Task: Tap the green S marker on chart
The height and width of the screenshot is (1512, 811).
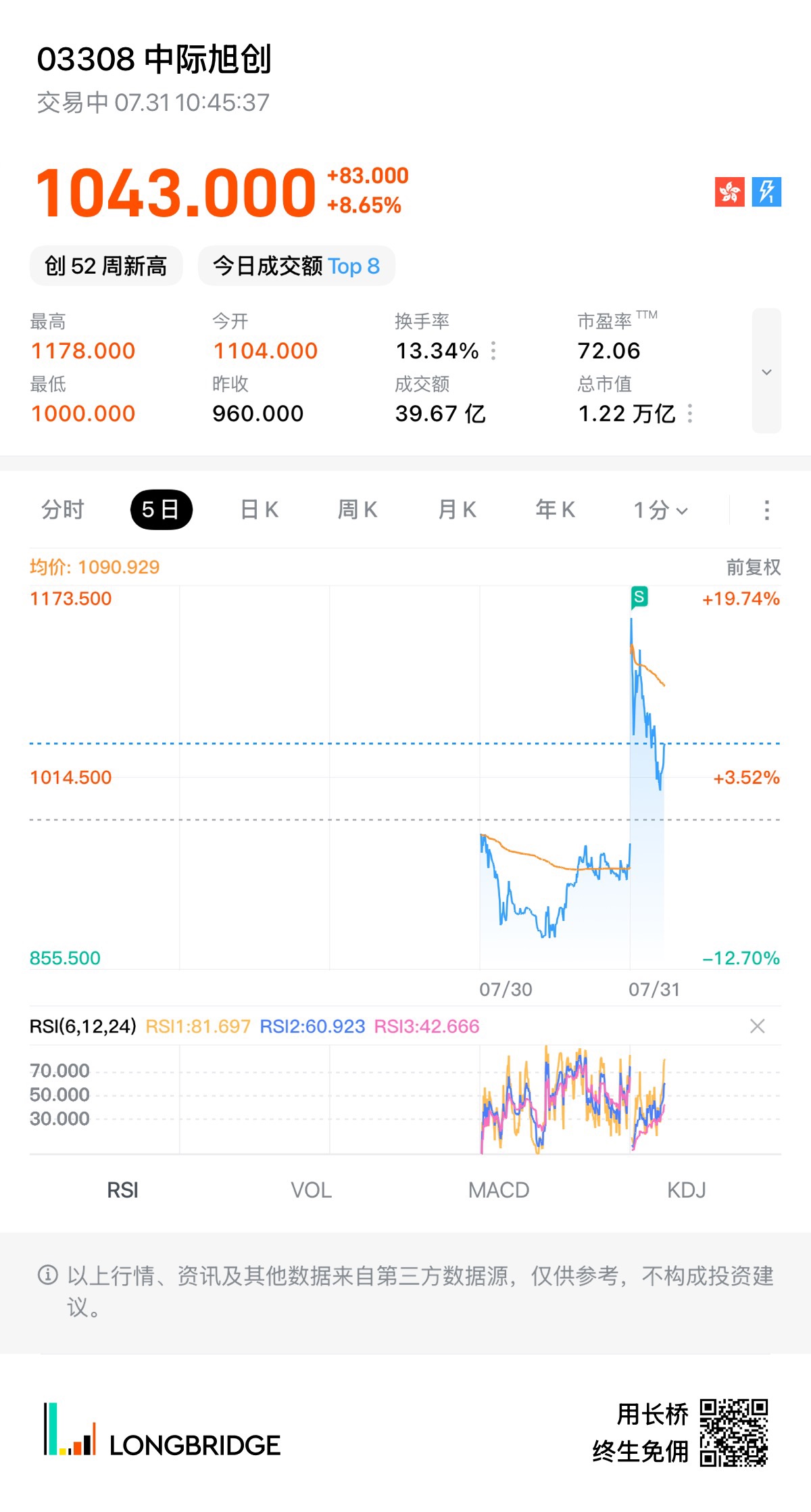Action: pos(639,596)
